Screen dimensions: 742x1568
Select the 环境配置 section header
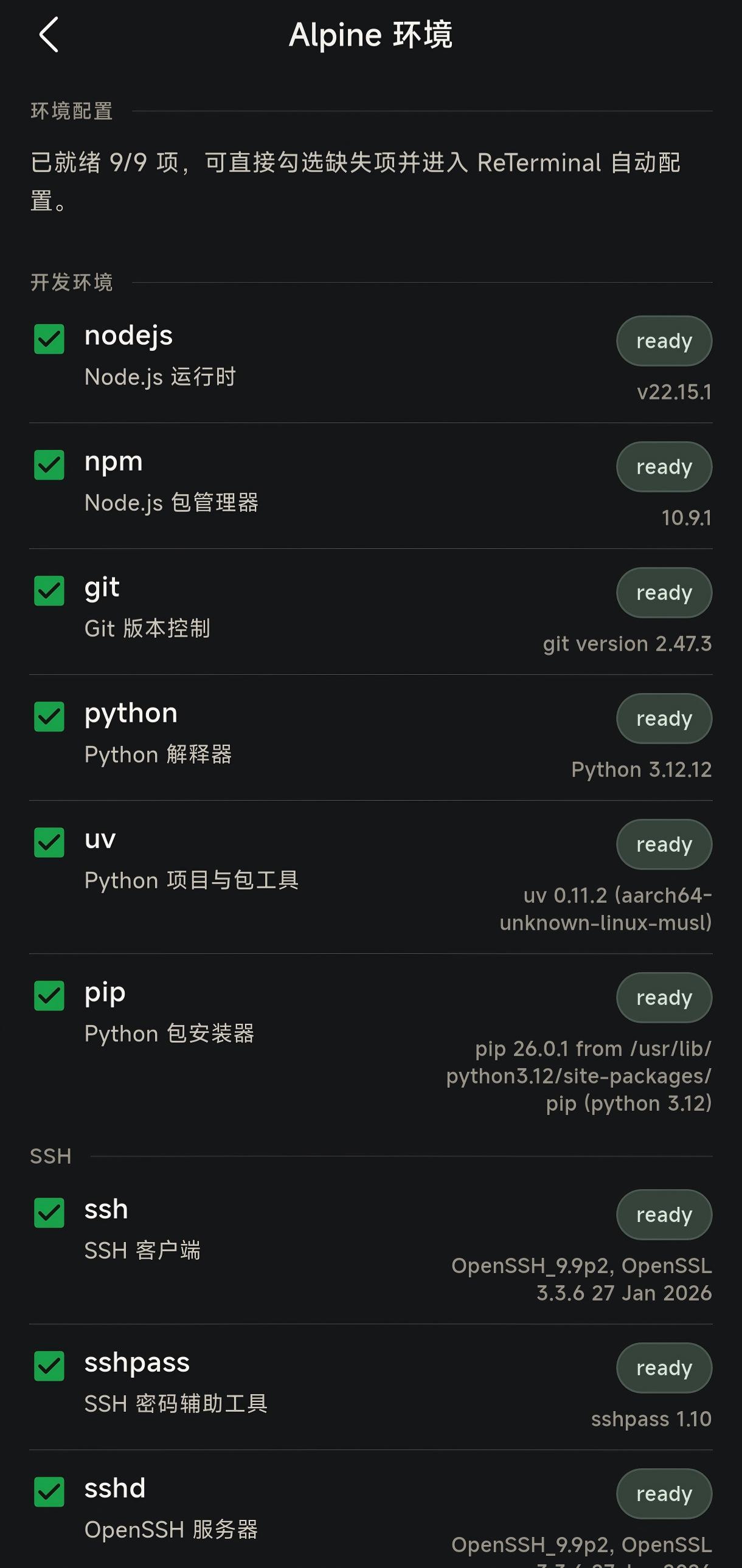pyautogui.click(x=71, y=110)
